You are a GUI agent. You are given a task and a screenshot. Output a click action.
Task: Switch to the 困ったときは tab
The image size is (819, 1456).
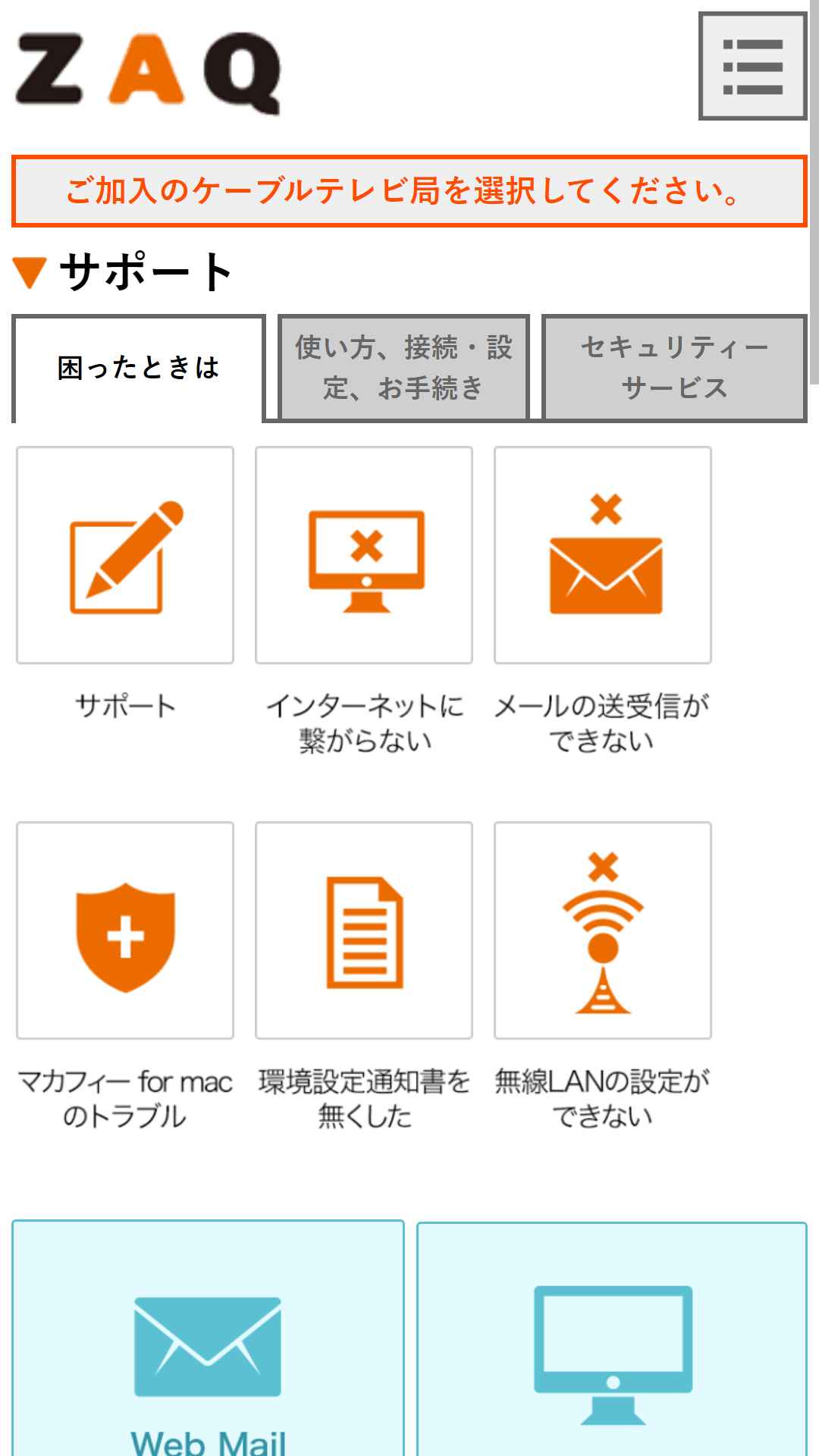pyautogui.click(x=139, y=369)
